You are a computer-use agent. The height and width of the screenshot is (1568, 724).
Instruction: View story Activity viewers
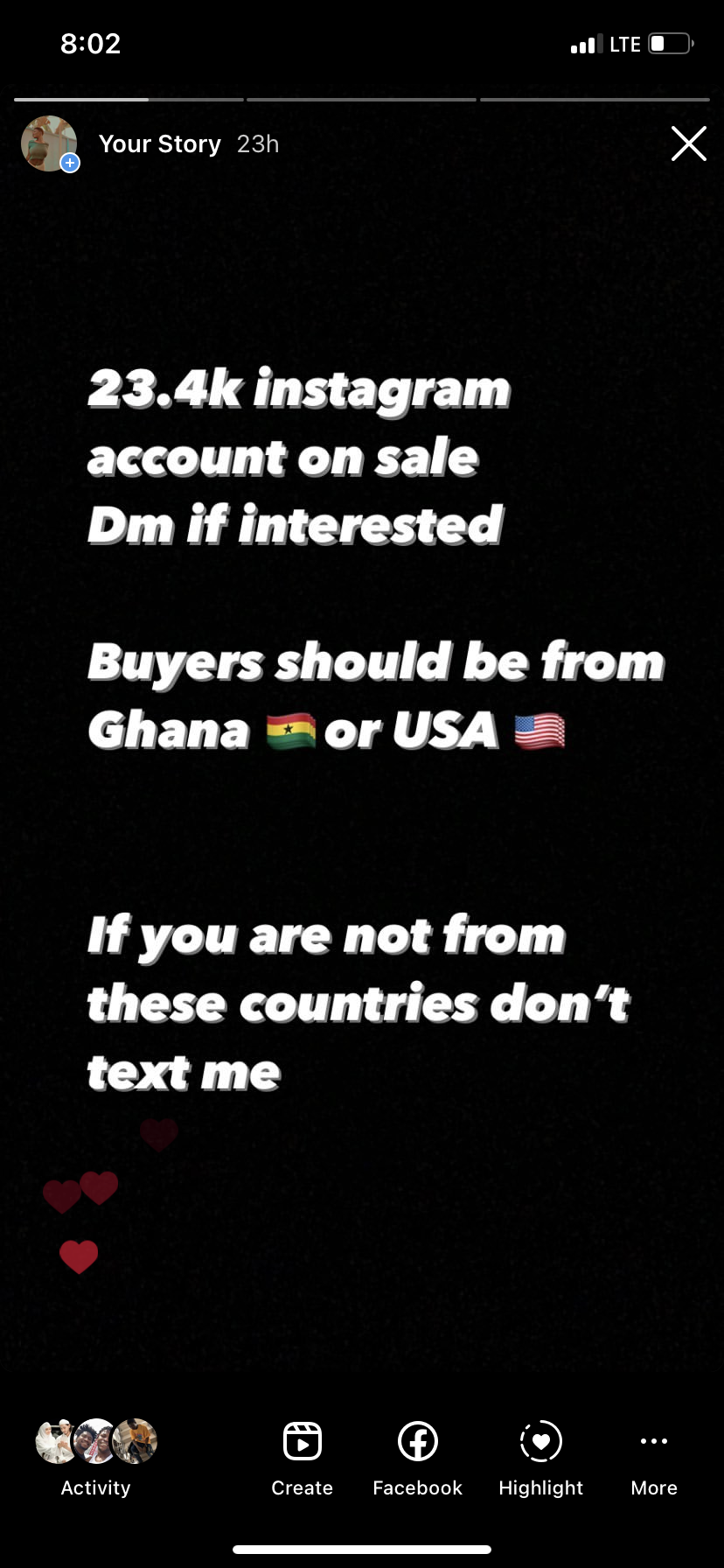point(96,1456)
